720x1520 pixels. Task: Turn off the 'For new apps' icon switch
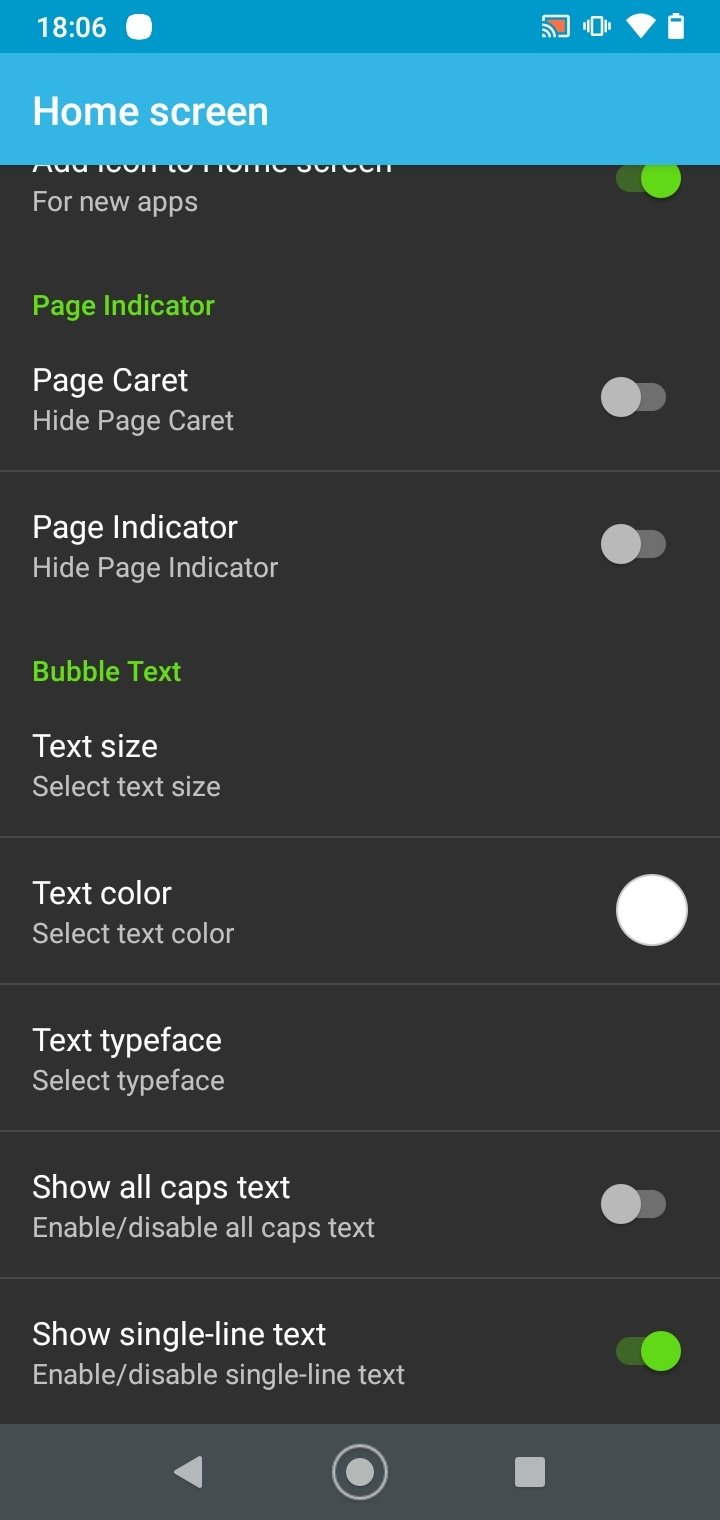648,181
